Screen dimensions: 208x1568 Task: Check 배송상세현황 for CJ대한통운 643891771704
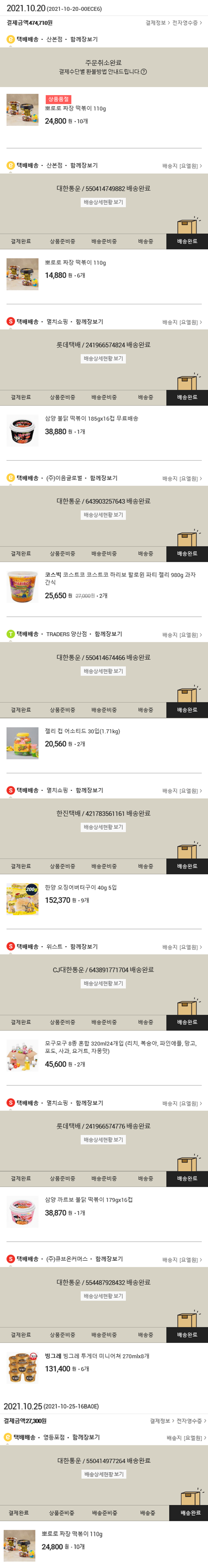pyautogui.click(x=103, y=984)
